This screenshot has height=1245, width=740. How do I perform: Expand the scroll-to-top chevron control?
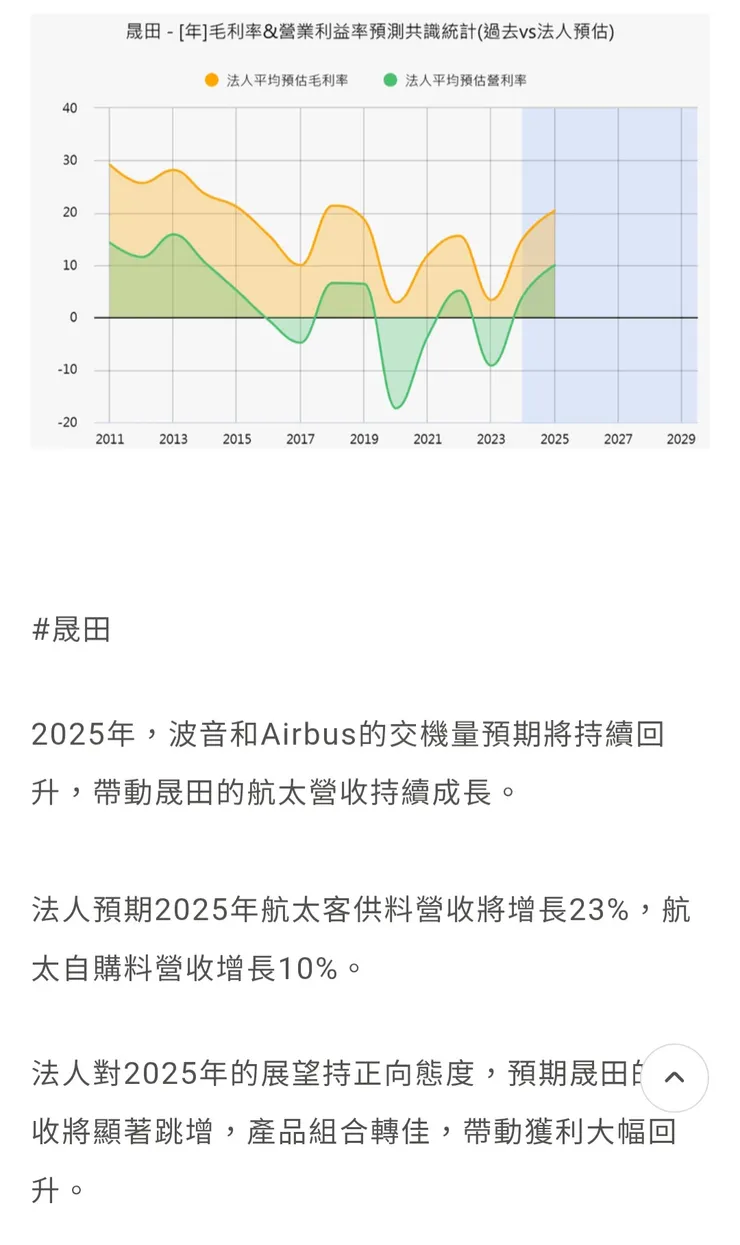674,1078
